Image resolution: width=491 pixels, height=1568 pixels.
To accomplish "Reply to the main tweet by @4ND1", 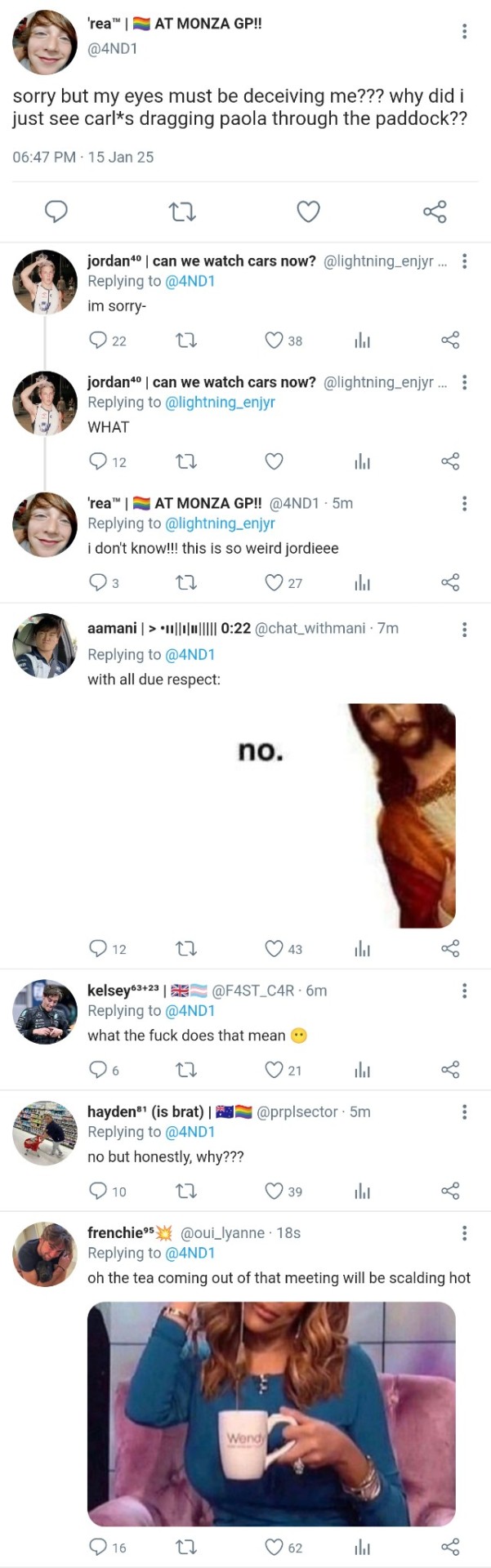I will (x=56, y=212).
